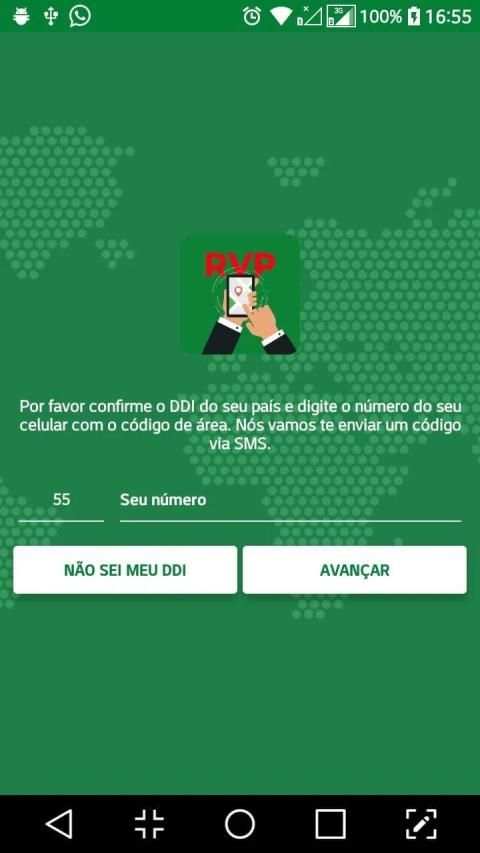Go back using the system back arrow
This screenshot has width=480, height=853.
coord(59,824)
